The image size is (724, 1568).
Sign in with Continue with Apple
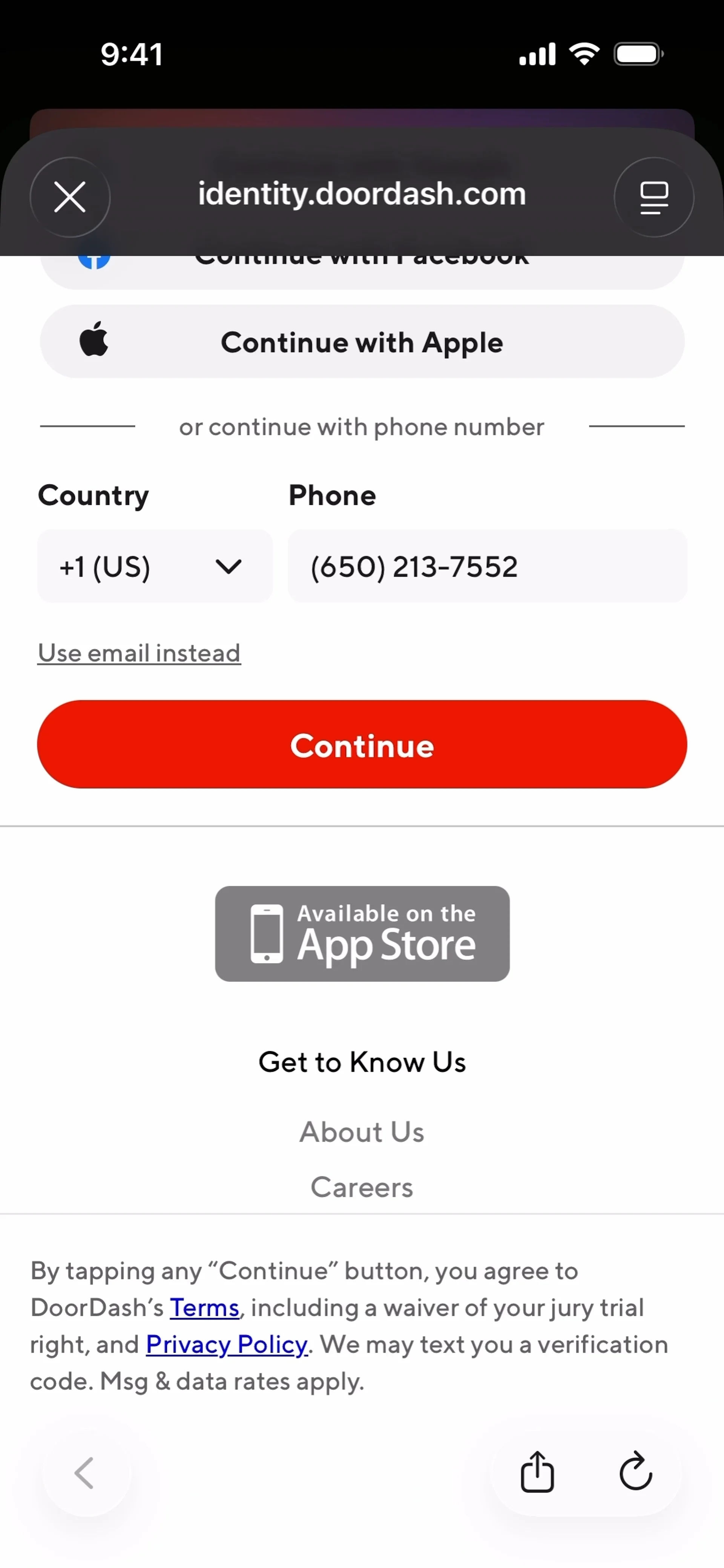click(362, 342)
